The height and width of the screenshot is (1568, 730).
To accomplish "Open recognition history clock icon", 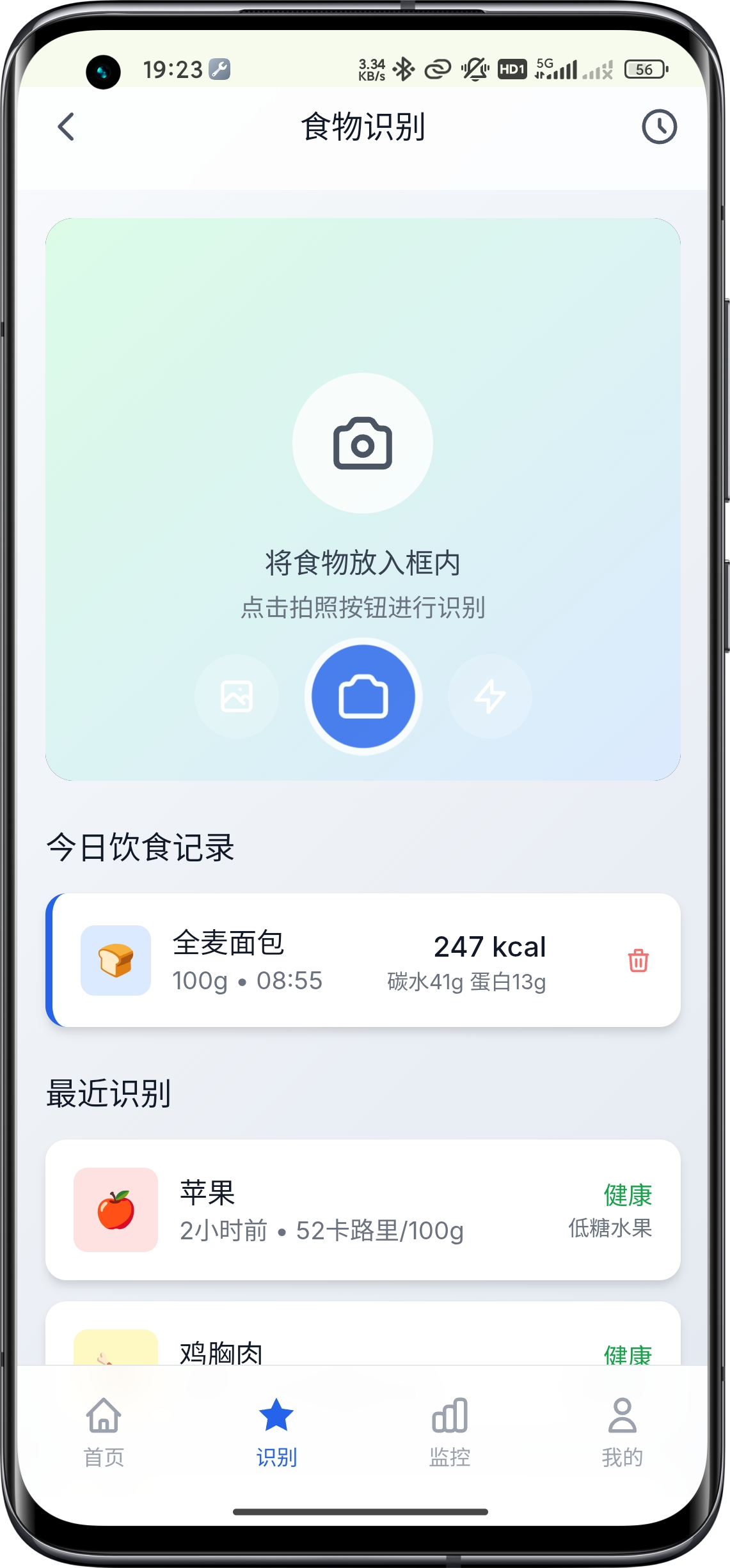I will [x=659, y=127].
